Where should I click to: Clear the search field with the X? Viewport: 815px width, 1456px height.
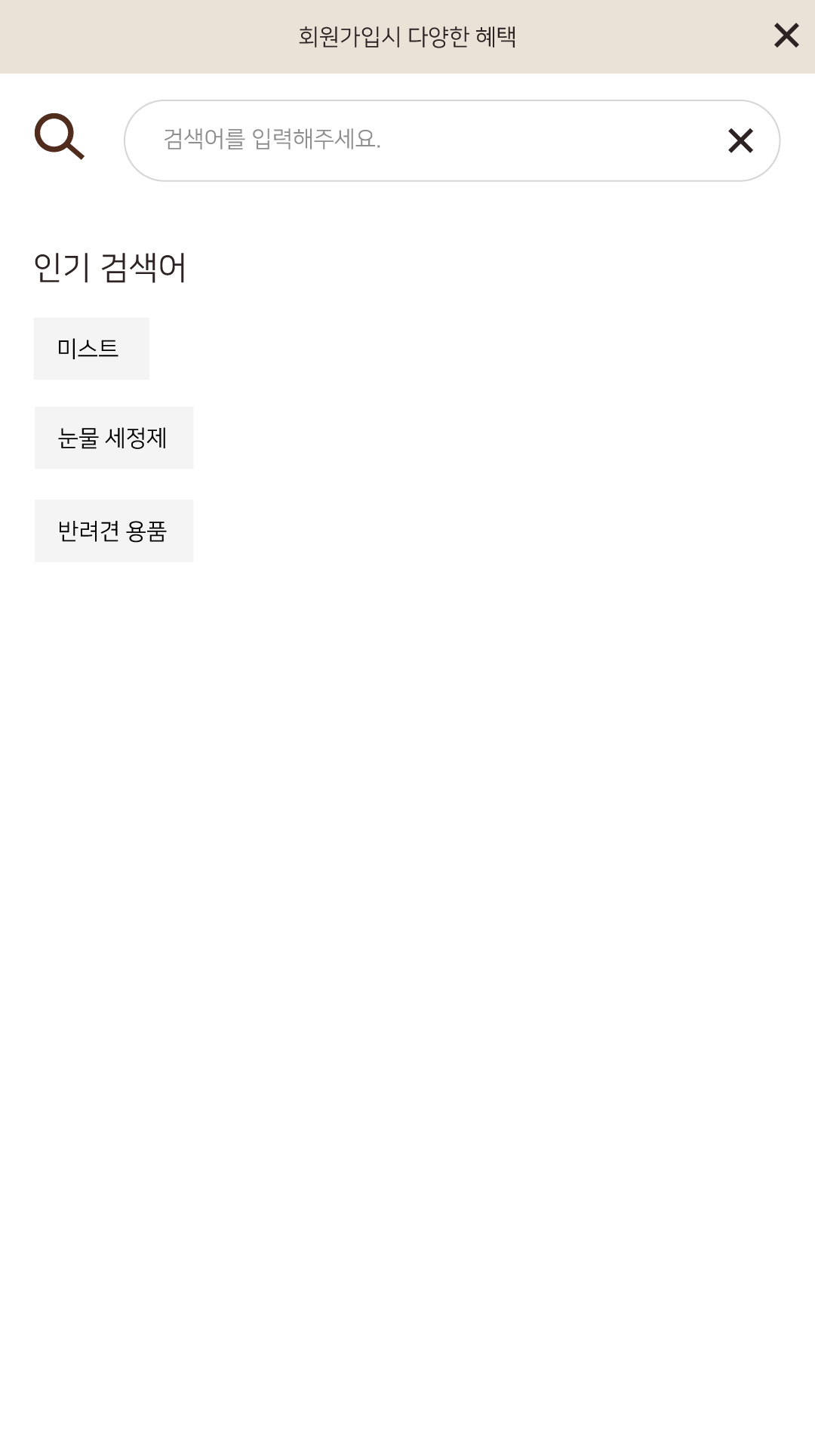[740, 140]
